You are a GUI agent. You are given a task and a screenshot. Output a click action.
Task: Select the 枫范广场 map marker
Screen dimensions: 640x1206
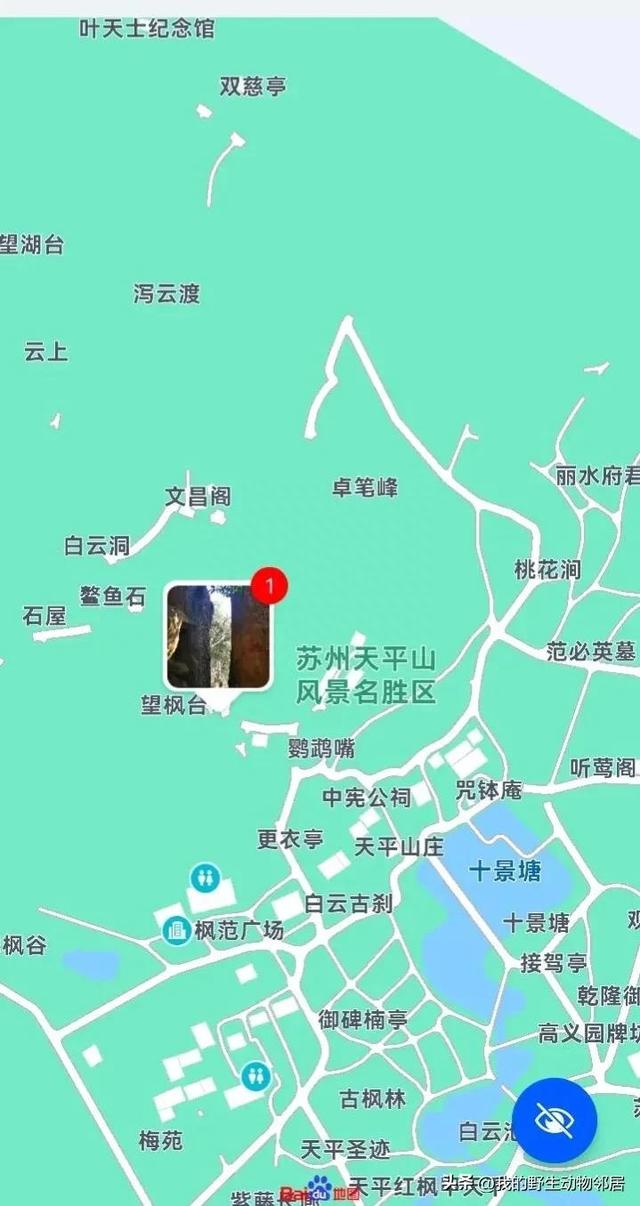pos(177,930)
